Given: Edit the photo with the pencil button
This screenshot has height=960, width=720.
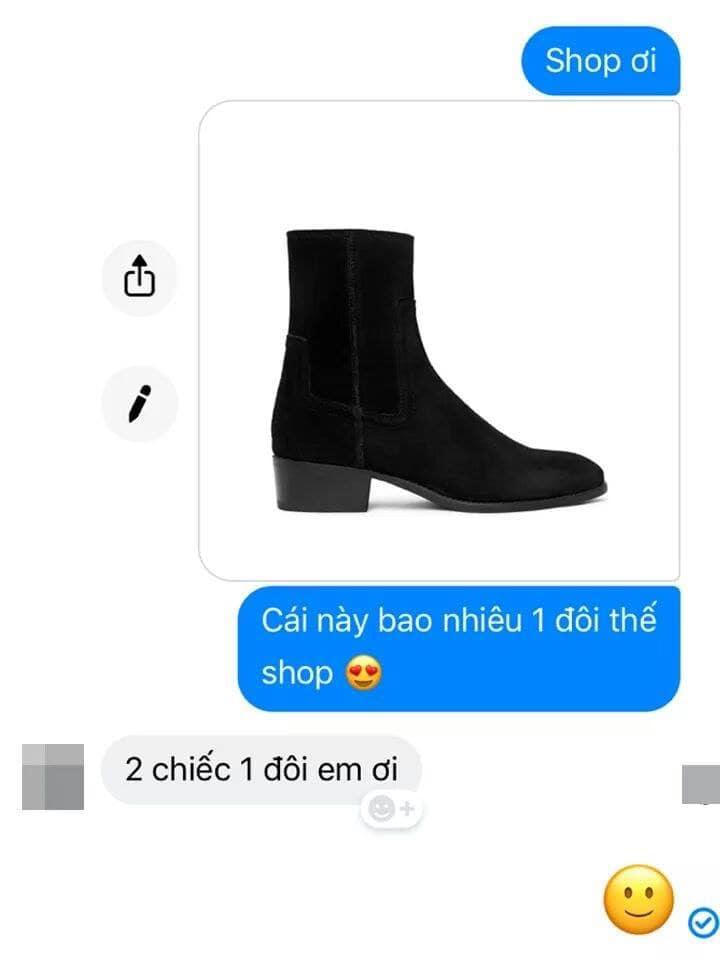Looking at the screenshot, I should click(139, 402).
